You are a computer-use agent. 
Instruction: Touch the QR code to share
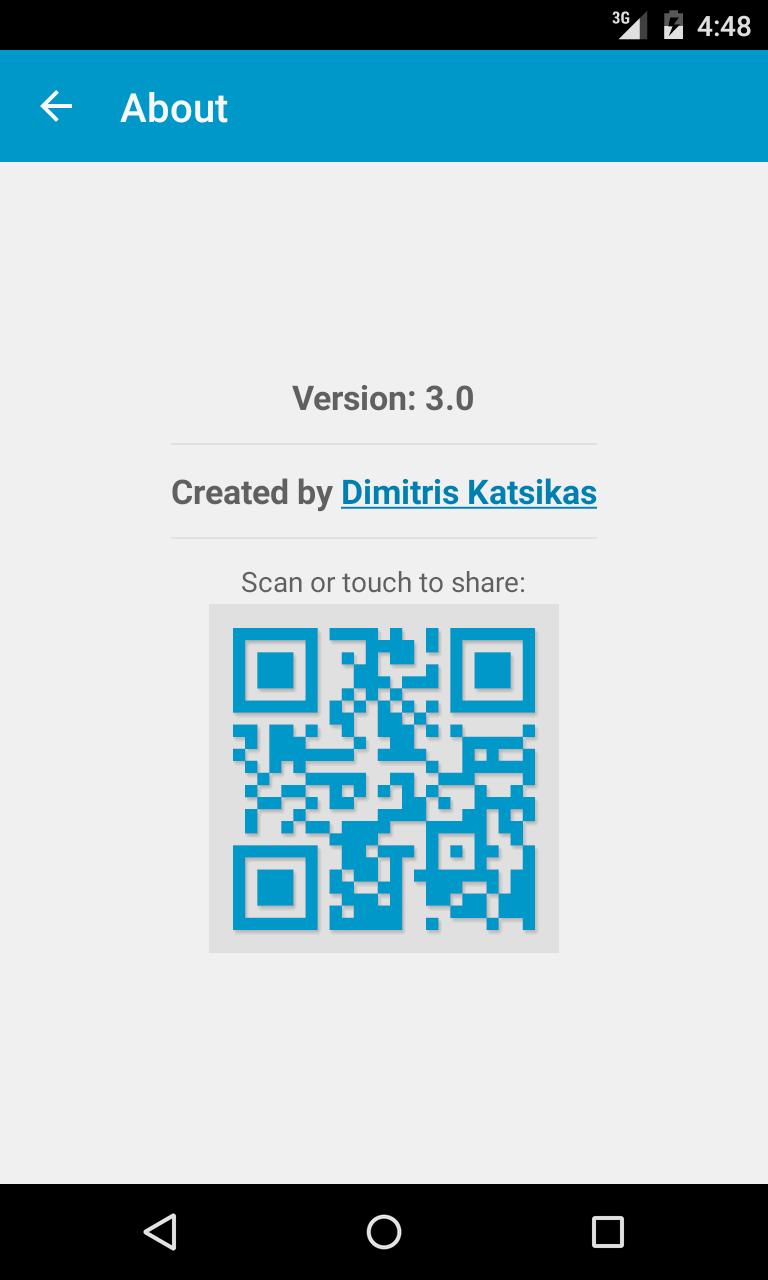[384, 778]
